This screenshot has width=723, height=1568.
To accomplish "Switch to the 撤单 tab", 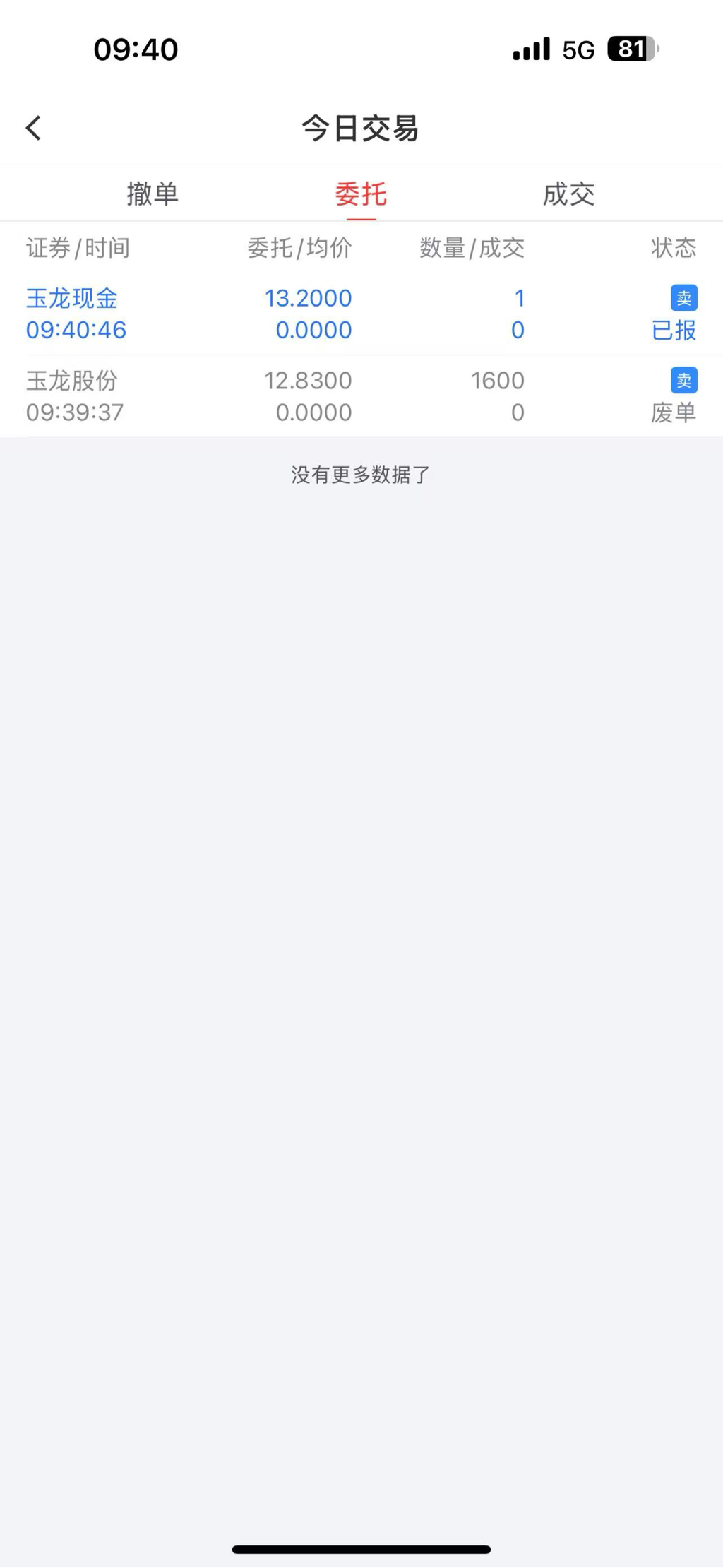I will 153,194.
